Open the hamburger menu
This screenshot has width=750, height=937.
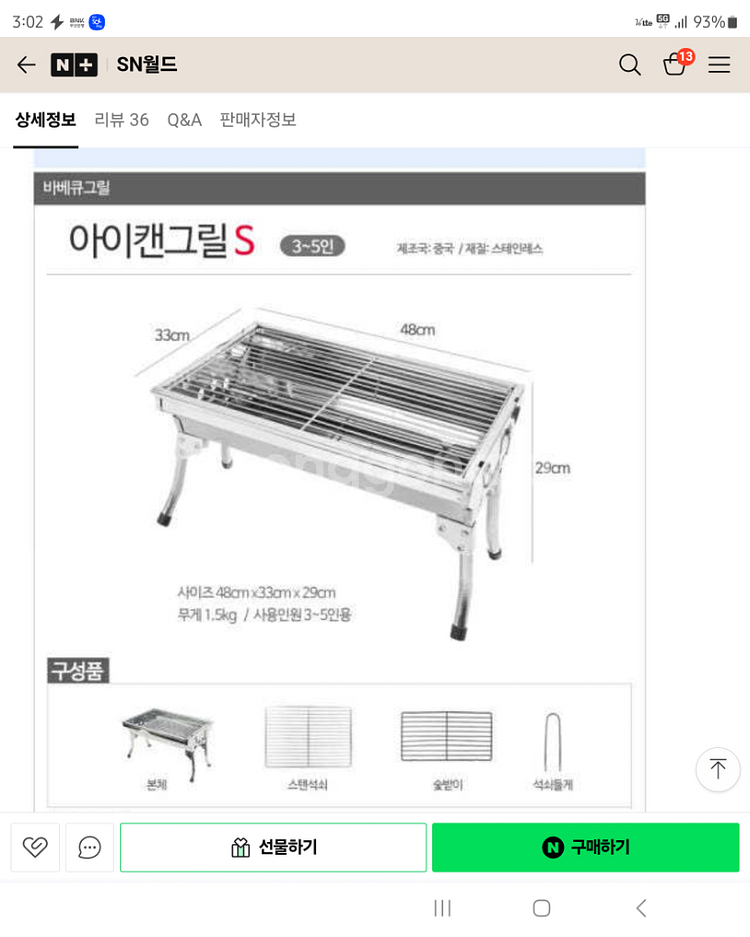tap(719, 65)
